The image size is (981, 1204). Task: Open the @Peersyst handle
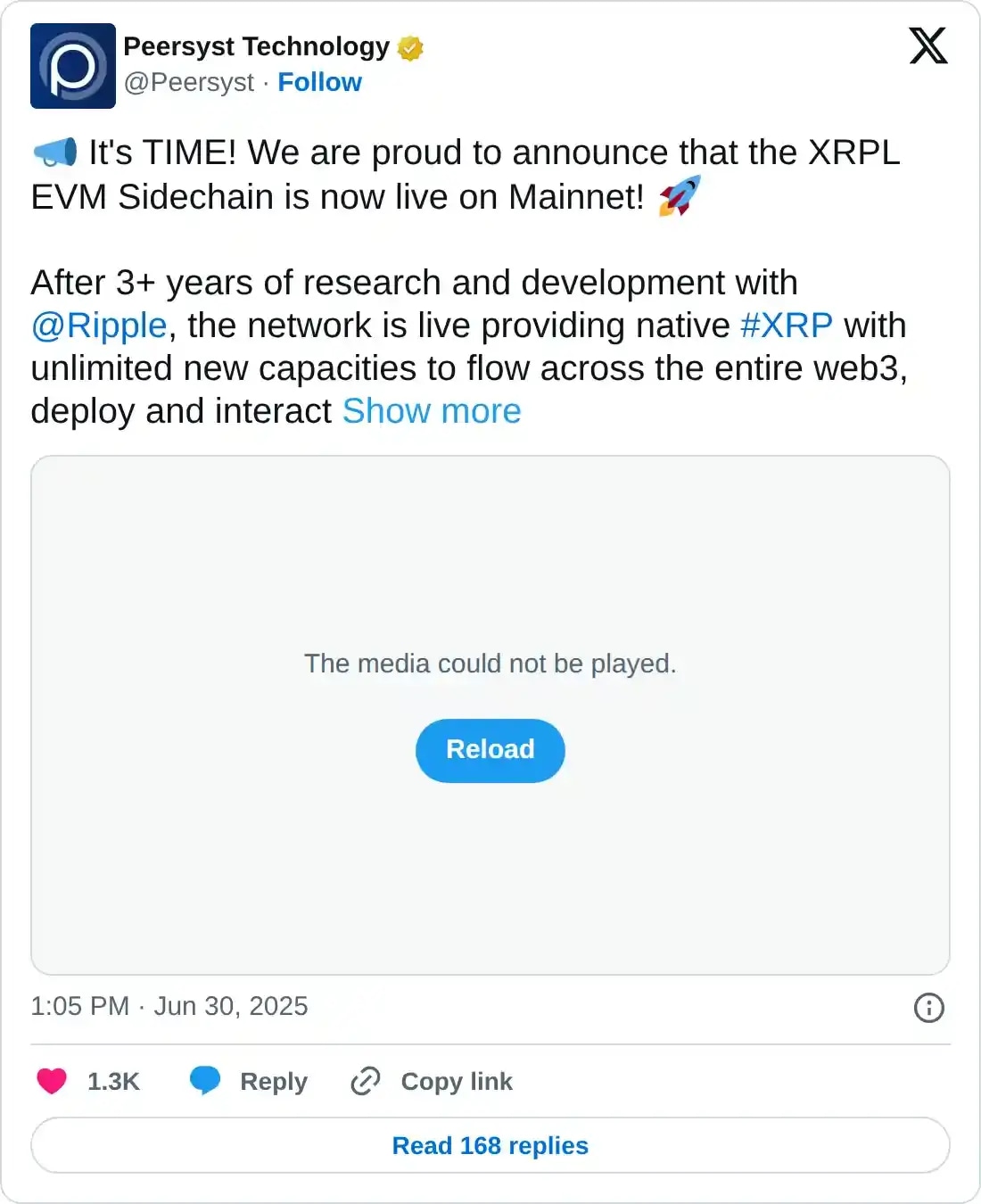click(x=189, y=82)
